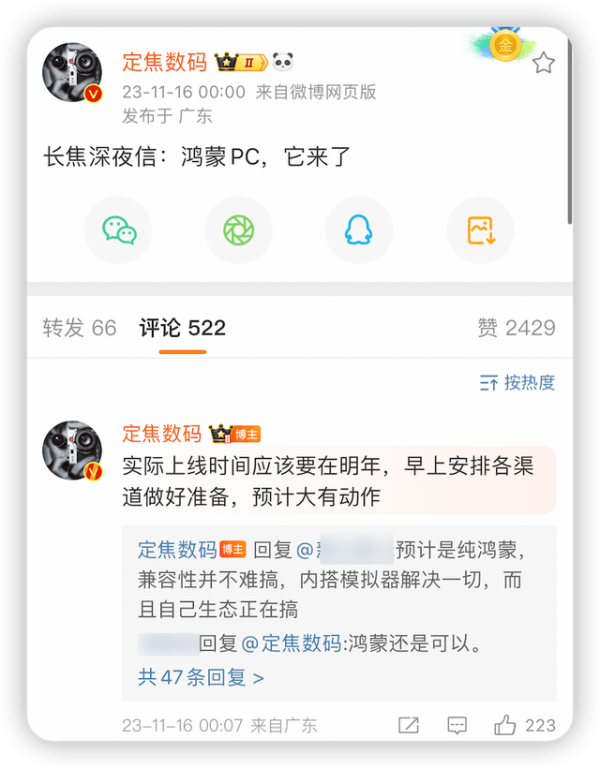Save the post as an image

pos(480,231)
